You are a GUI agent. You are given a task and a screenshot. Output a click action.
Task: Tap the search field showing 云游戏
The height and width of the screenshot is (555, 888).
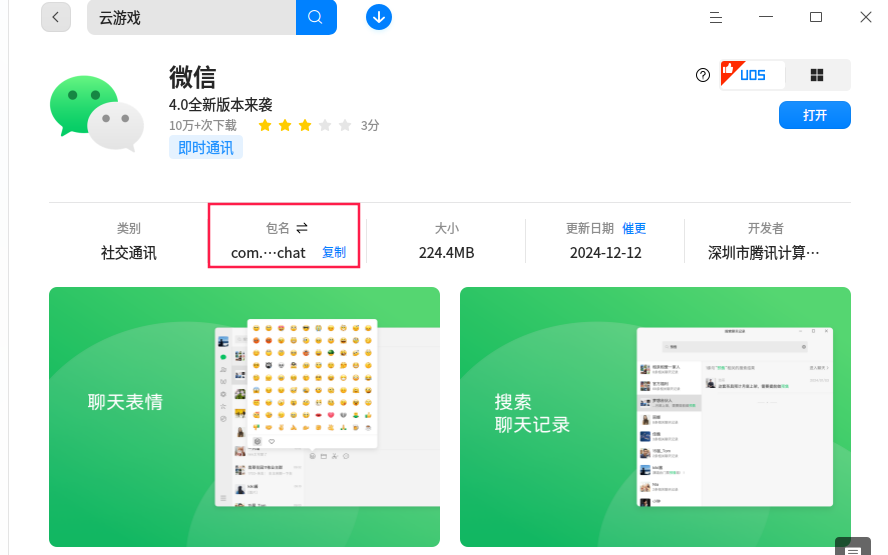(x=190, y=17)
